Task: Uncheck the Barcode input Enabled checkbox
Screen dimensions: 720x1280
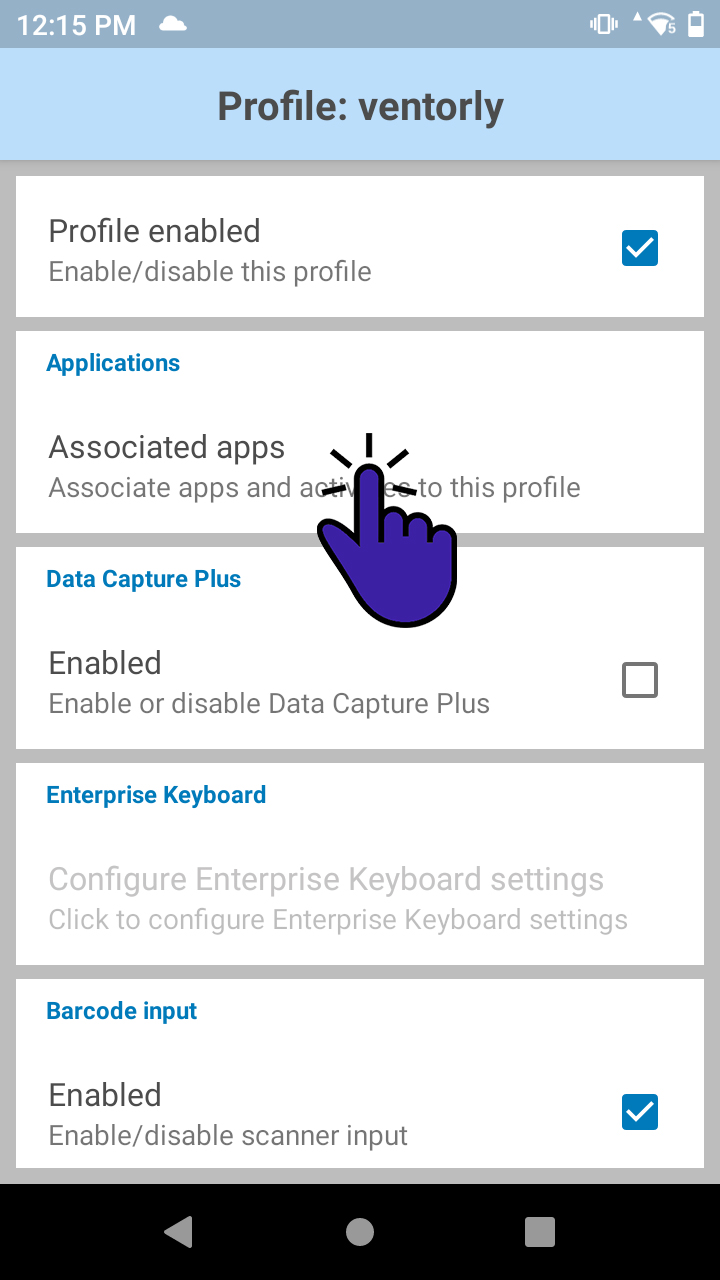Action: 639,1111
